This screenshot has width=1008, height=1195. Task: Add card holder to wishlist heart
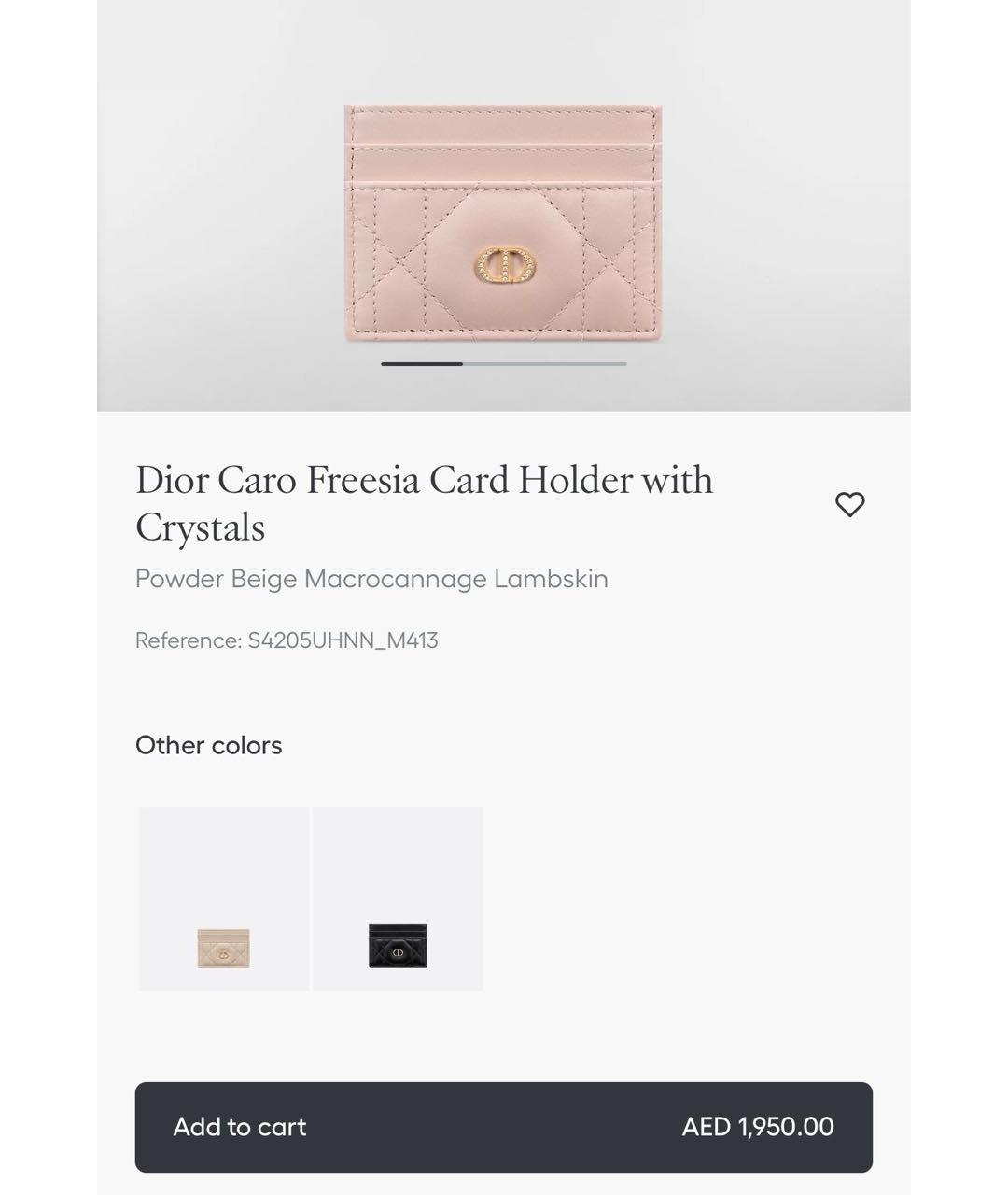click(849, 504)
